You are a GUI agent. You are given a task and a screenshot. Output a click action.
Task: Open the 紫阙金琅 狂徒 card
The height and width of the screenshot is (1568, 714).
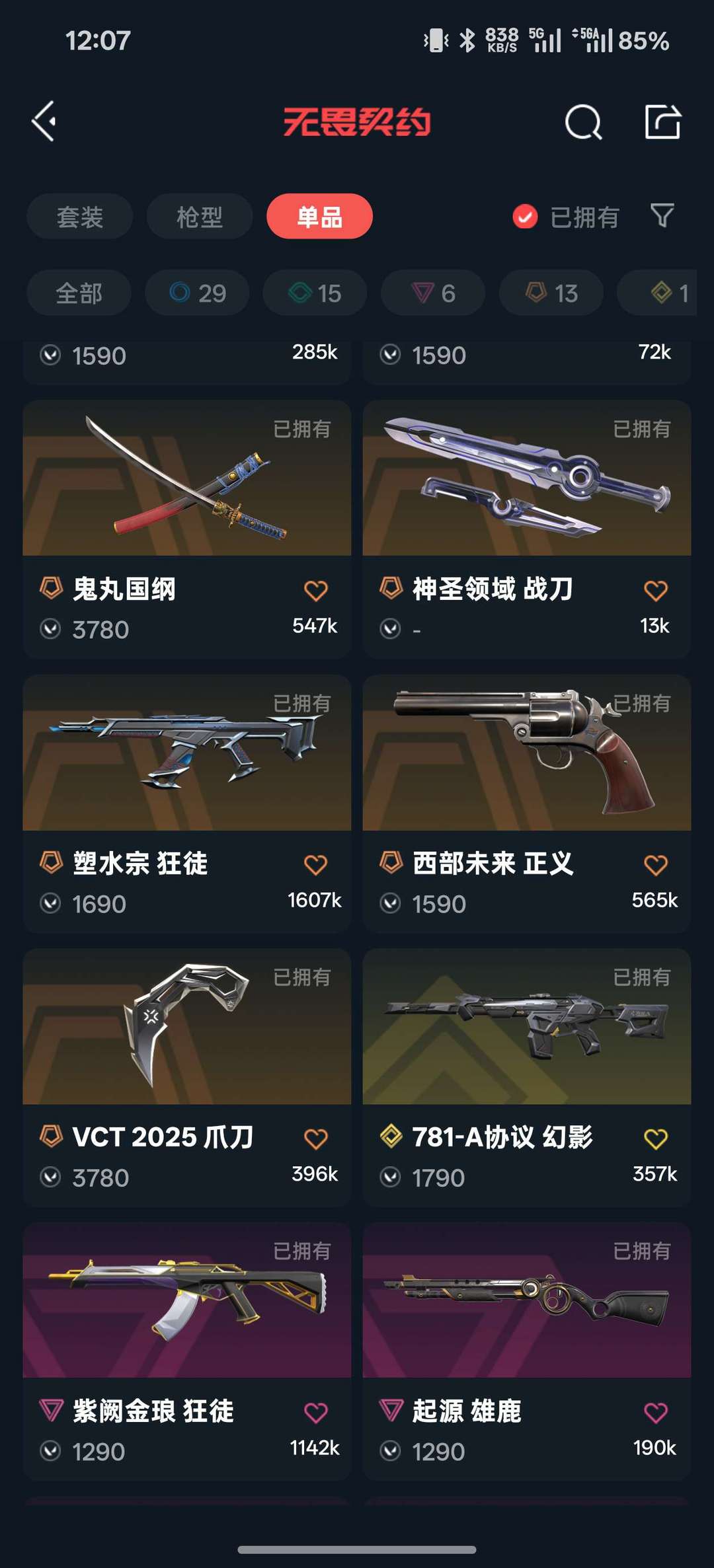click(187, 1351)
